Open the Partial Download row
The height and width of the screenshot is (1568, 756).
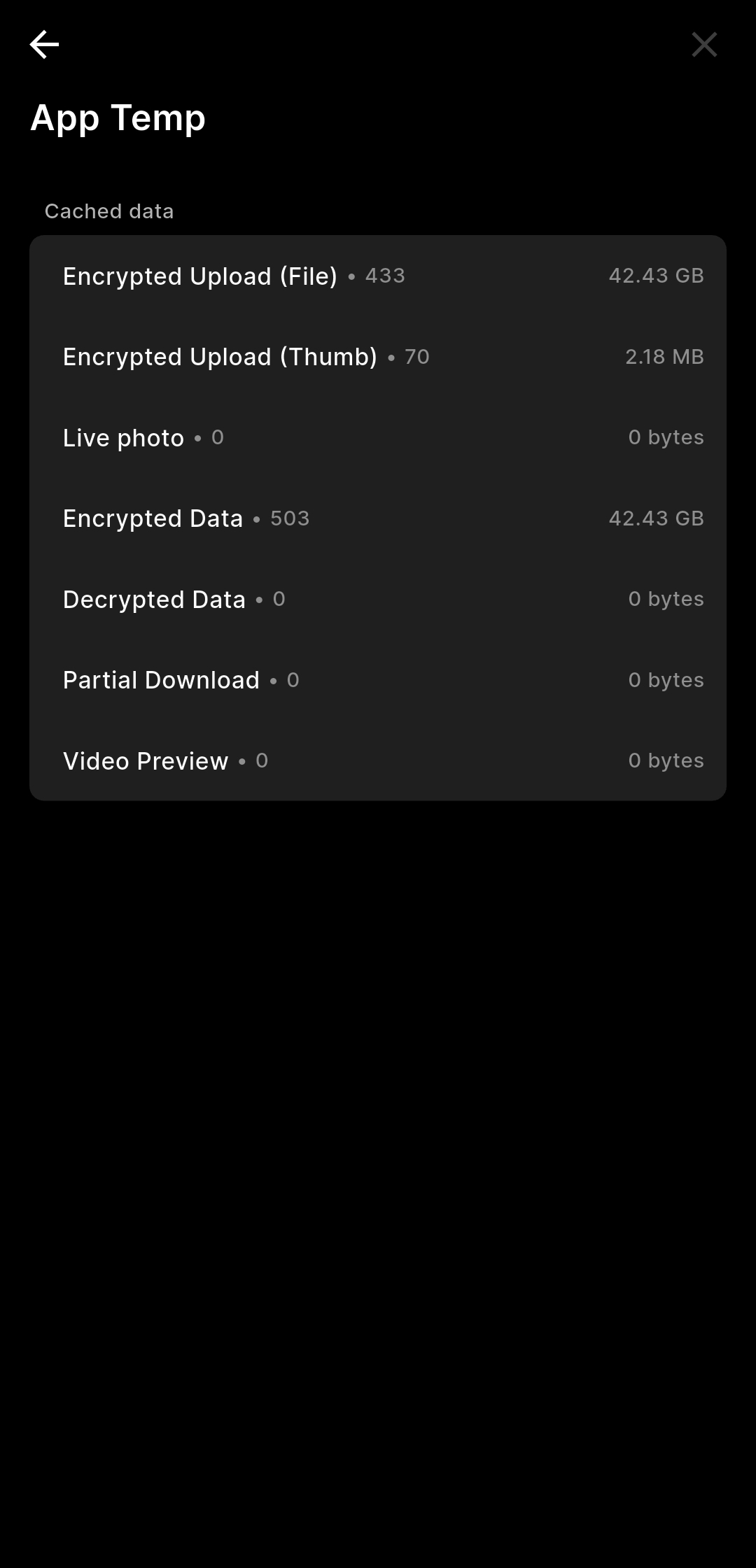(x=378, y=680)
